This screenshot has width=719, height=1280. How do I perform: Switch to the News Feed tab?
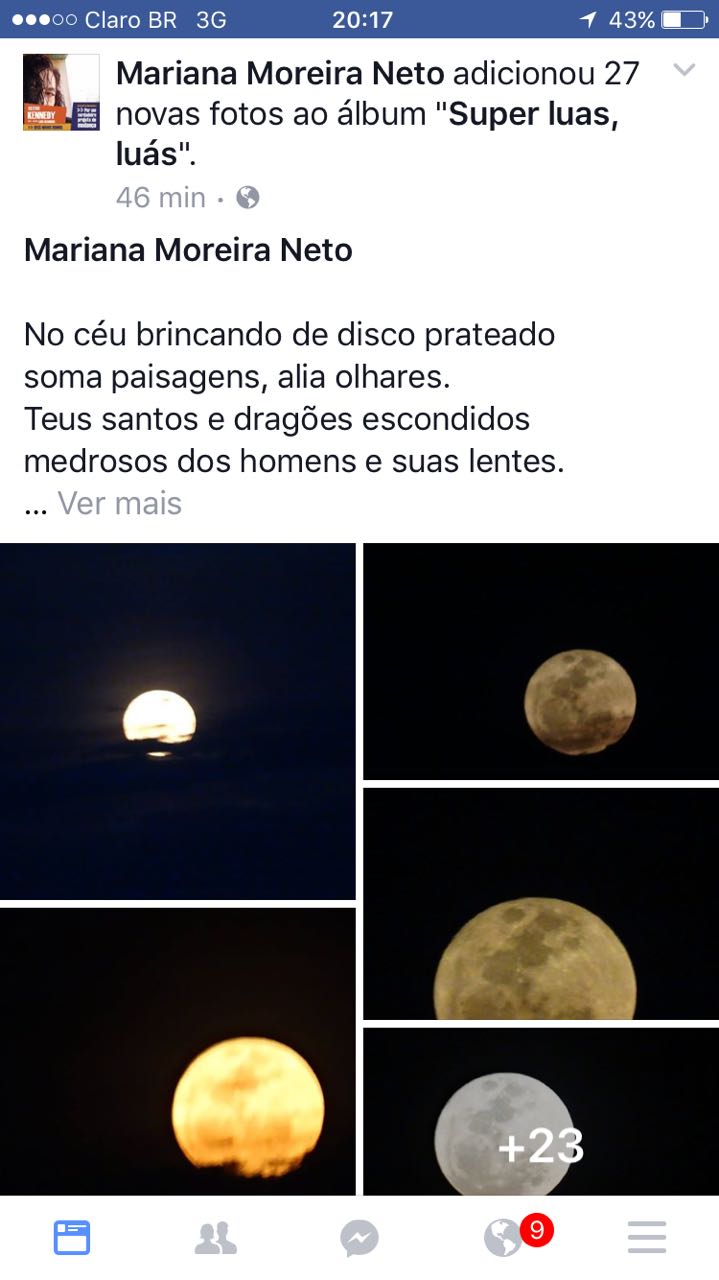point(72,1238)
